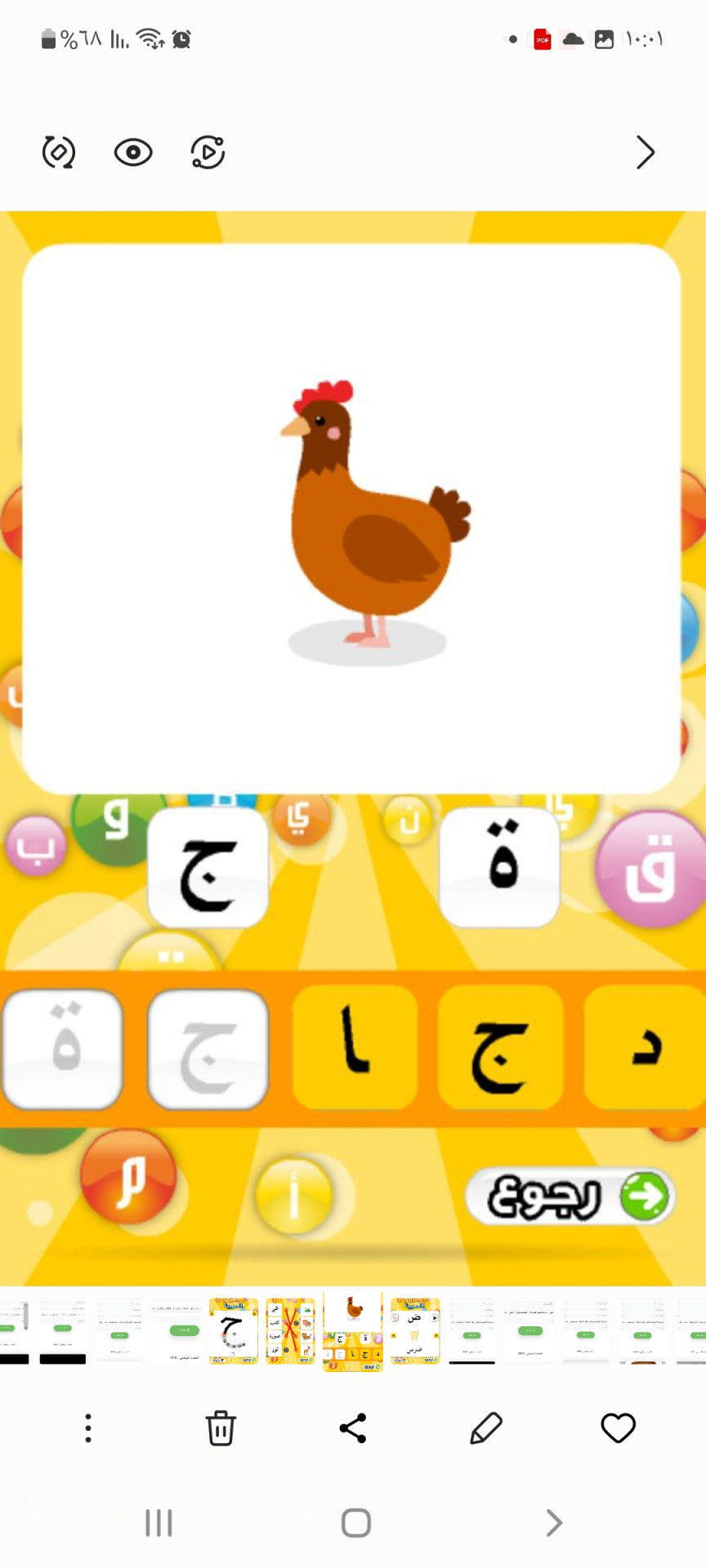The width and height of the screenshot is (706, 1568).
Task: Mark this image as favorite
Action: [x=618, y=1428]
